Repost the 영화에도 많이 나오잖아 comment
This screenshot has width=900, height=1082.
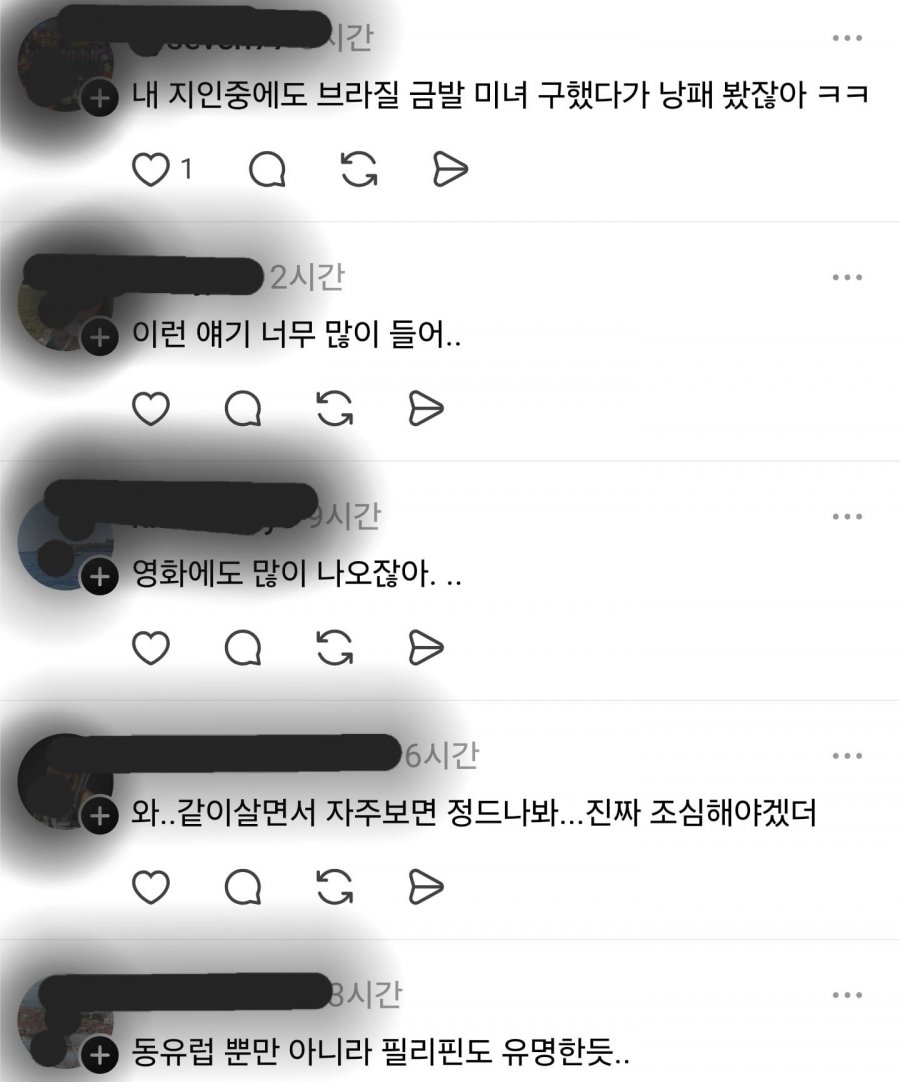[x=335, y=648]
